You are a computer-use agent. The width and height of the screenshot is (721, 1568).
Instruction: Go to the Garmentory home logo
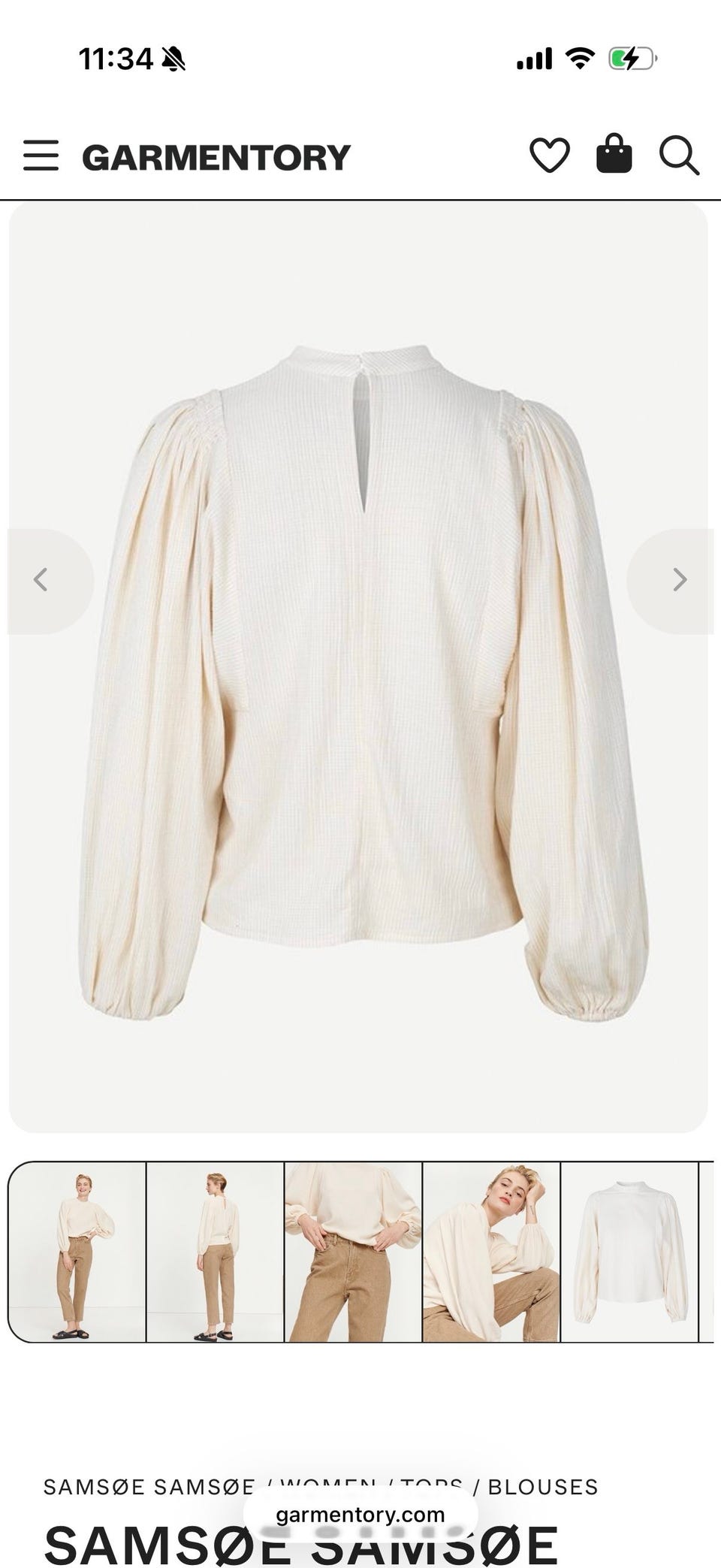coord(216,157)
